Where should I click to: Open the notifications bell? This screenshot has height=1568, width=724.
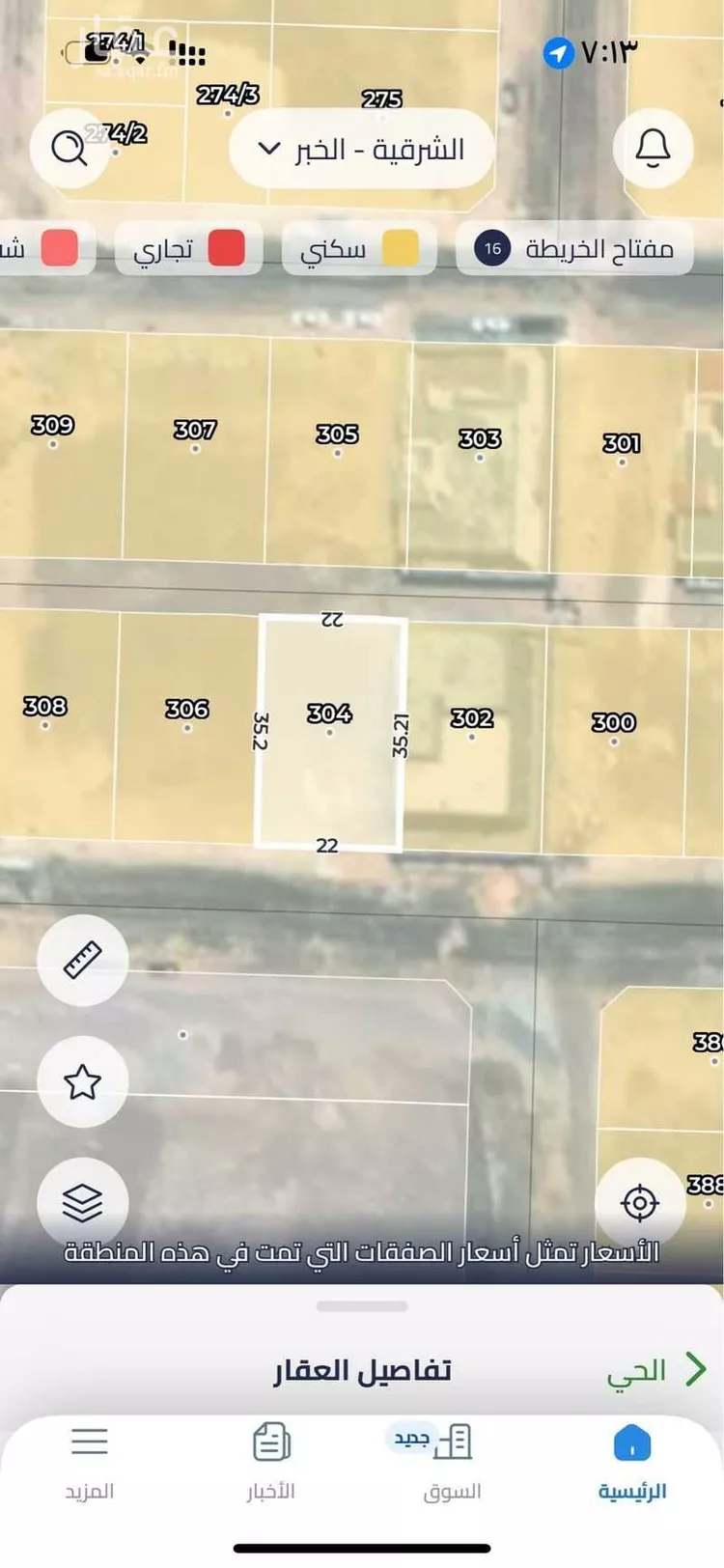(x=653, y=149)
